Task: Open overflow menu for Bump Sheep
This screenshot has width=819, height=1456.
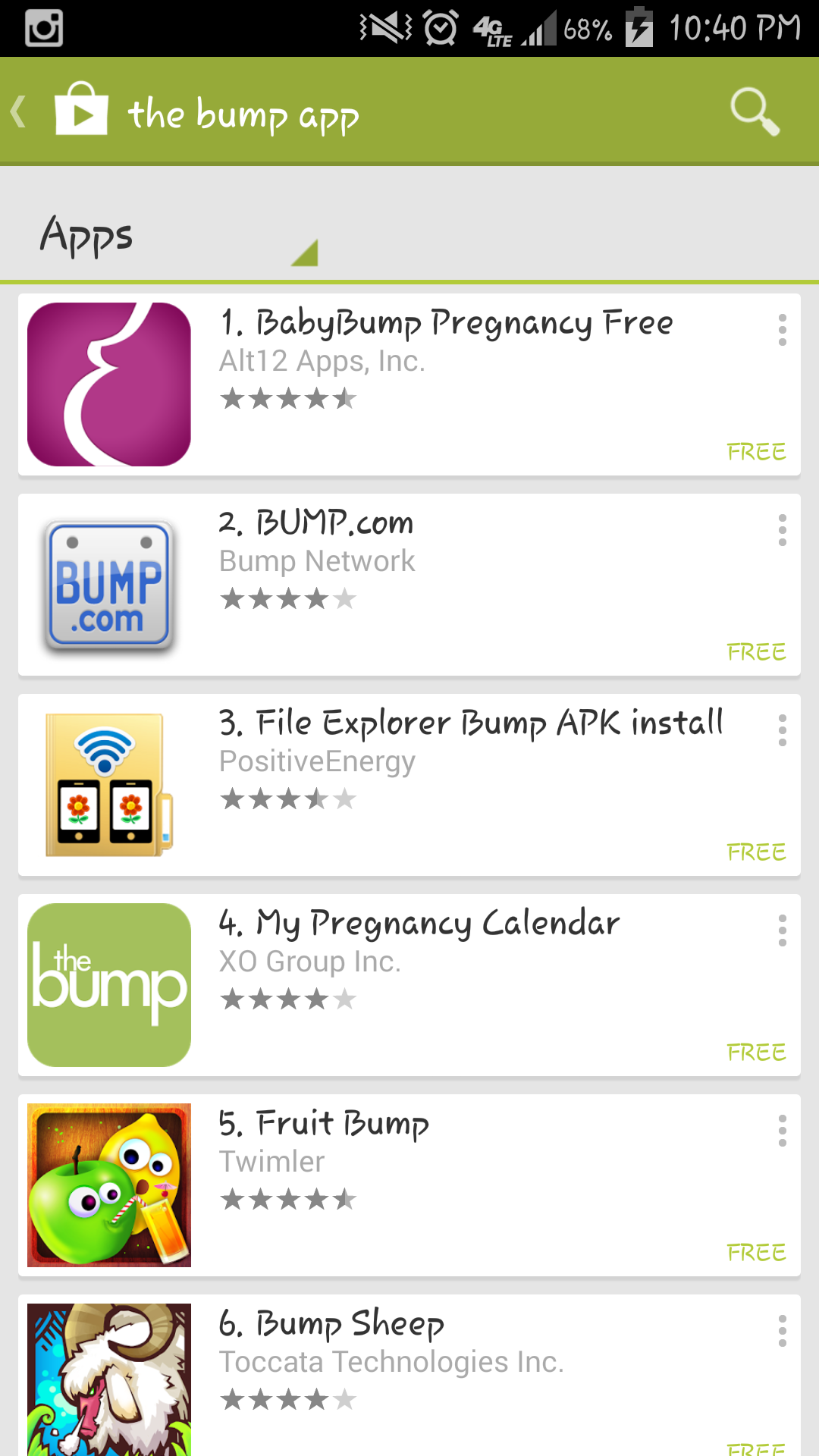Action: pos(782,1331)
